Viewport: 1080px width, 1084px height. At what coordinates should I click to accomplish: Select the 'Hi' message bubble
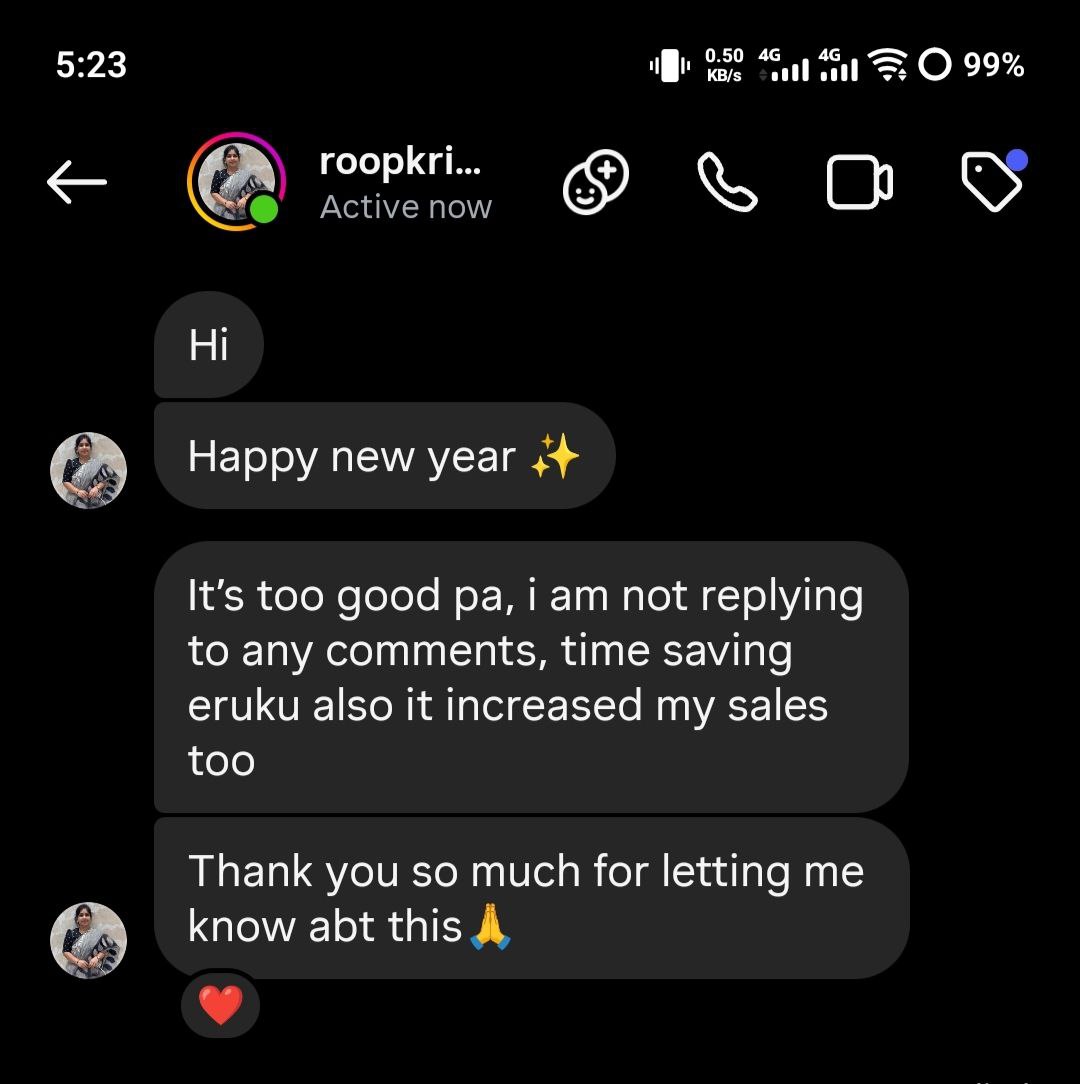coord(208,344)
